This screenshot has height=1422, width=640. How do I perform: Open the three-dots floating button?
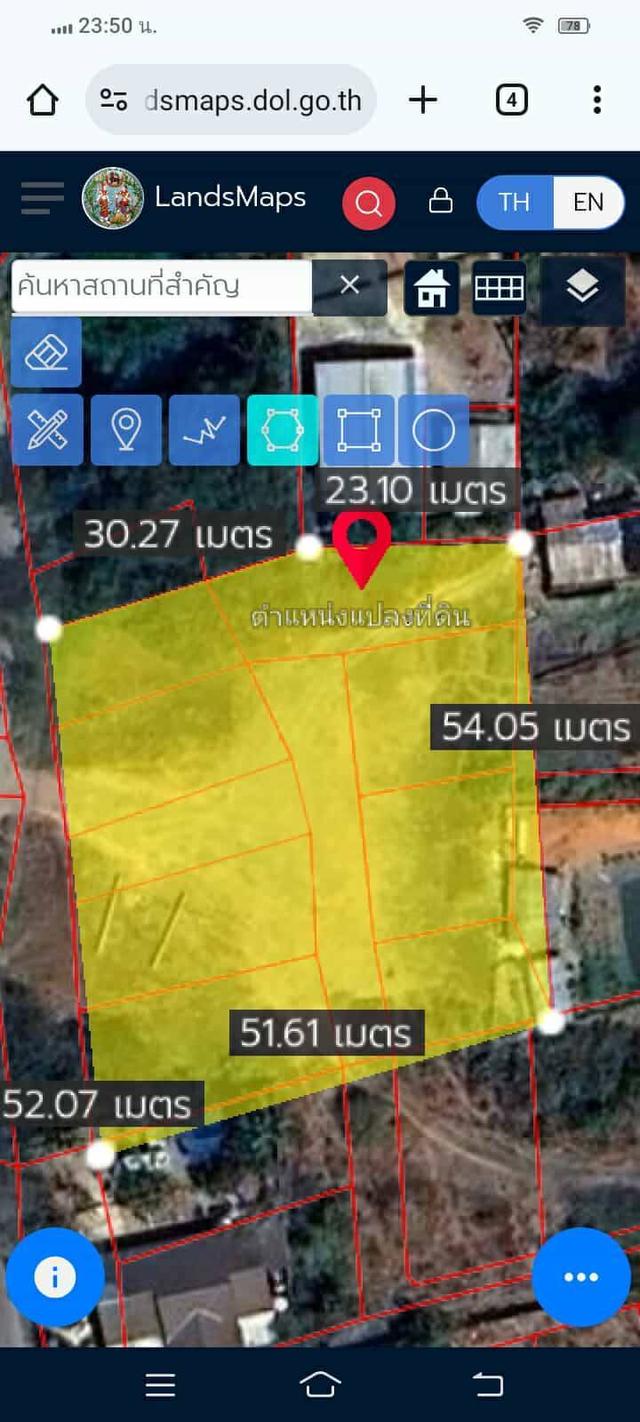click(x=581, y=1277)
